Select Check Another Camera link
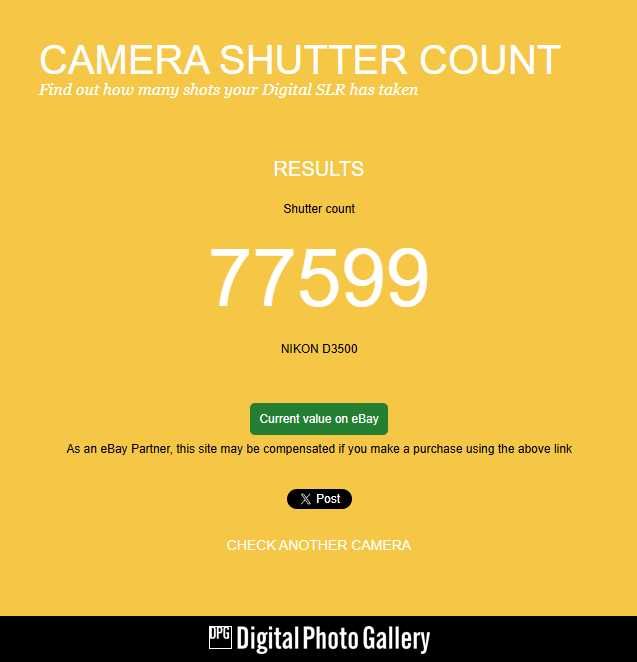The image size is (637, 662). [x=318, y=545]
